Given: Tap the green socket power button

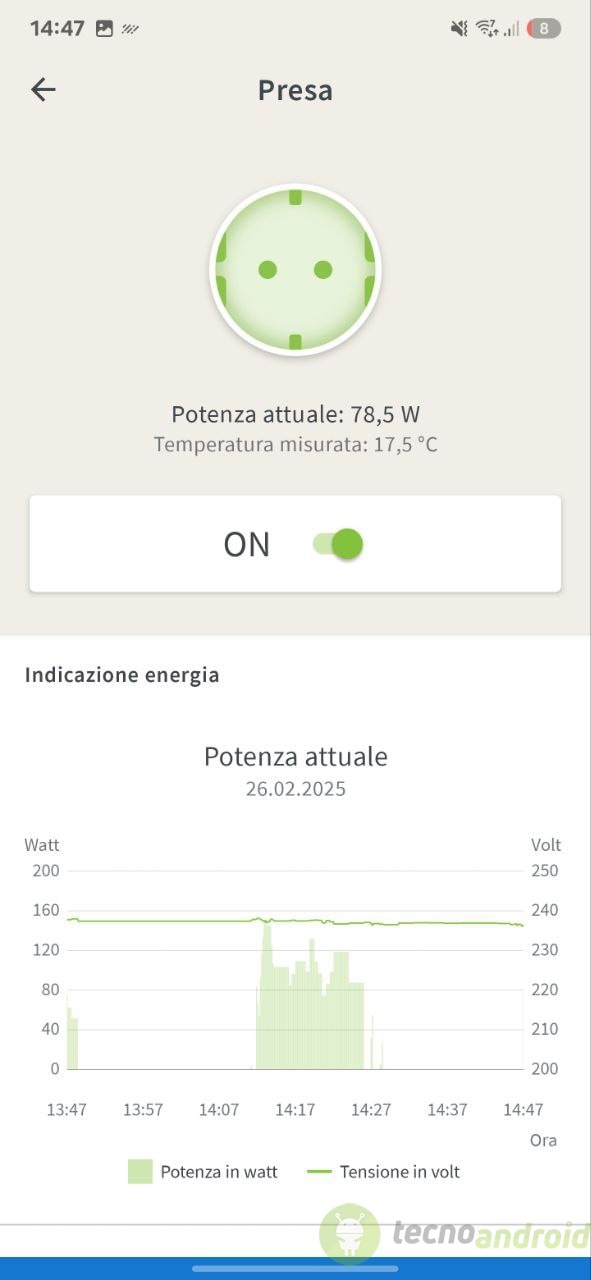Looking at the screenshot, I should (x=295, y=270).
